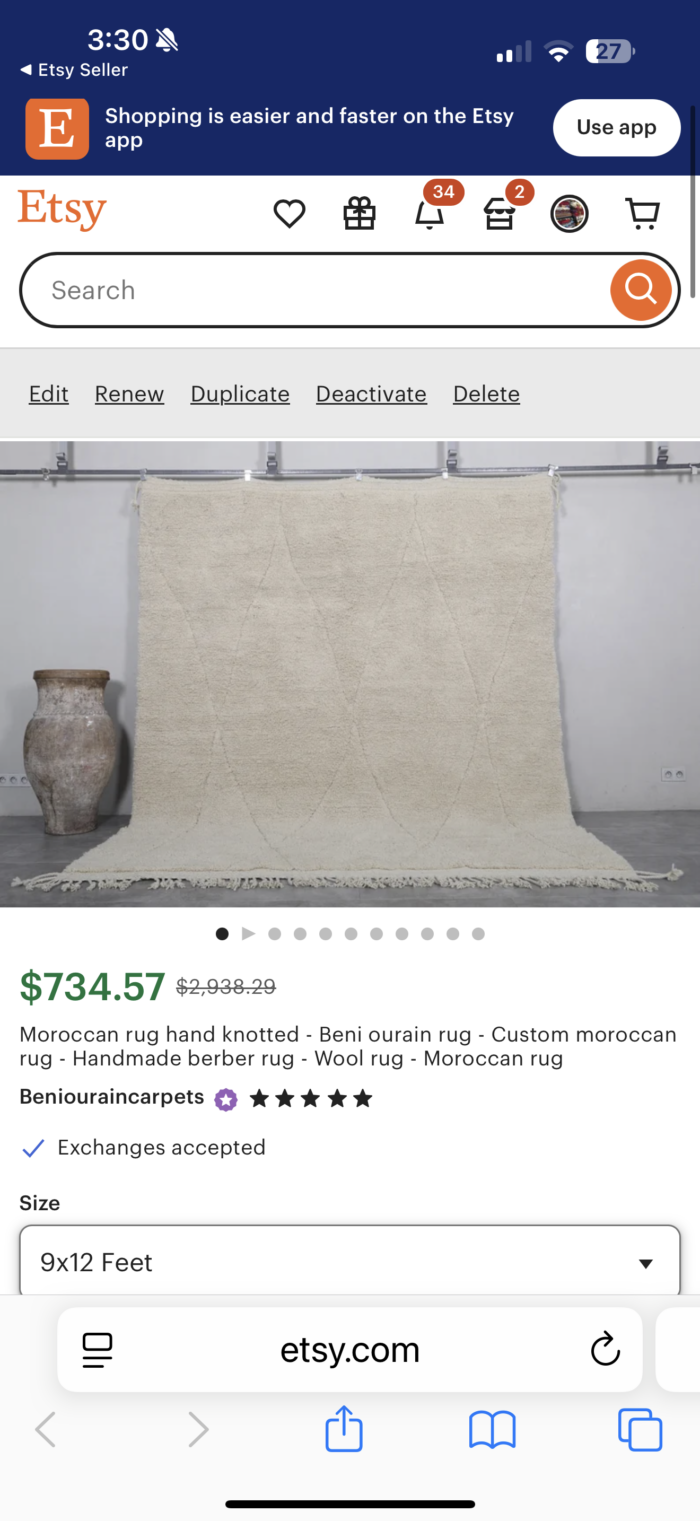This screenshot has height=1521, width=700.
Task: Open the notifications bell
Action: pyautogui.click(x=430, y=213)
